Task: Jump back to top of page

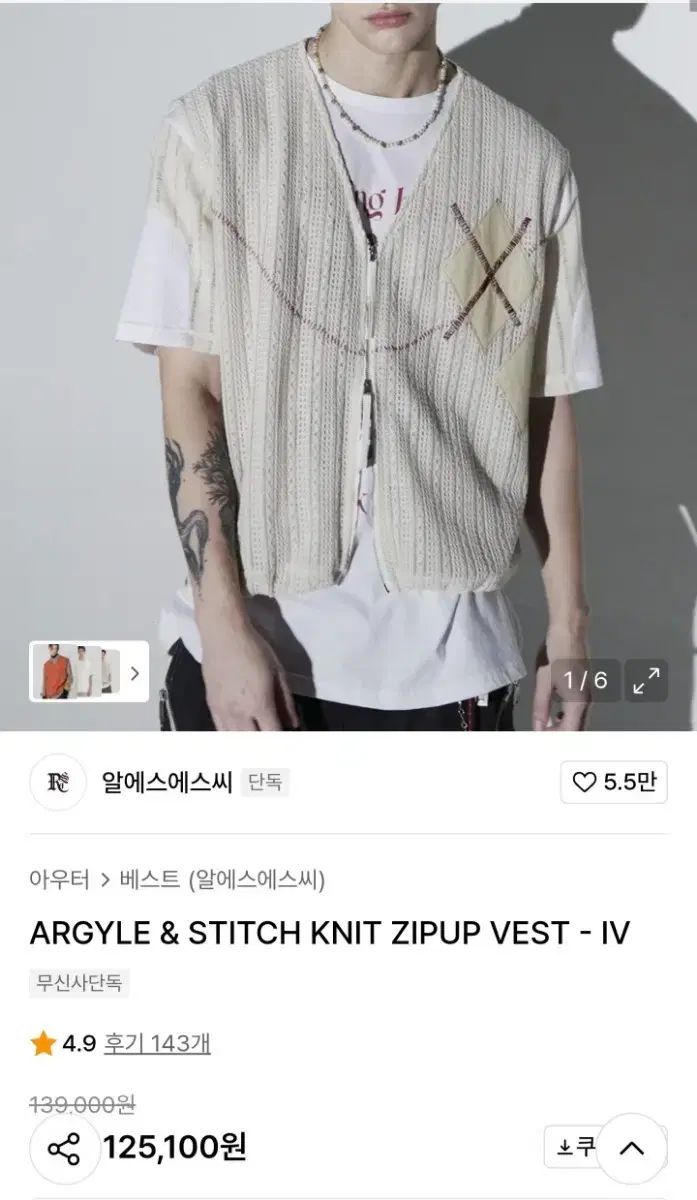Action: 631,1148
